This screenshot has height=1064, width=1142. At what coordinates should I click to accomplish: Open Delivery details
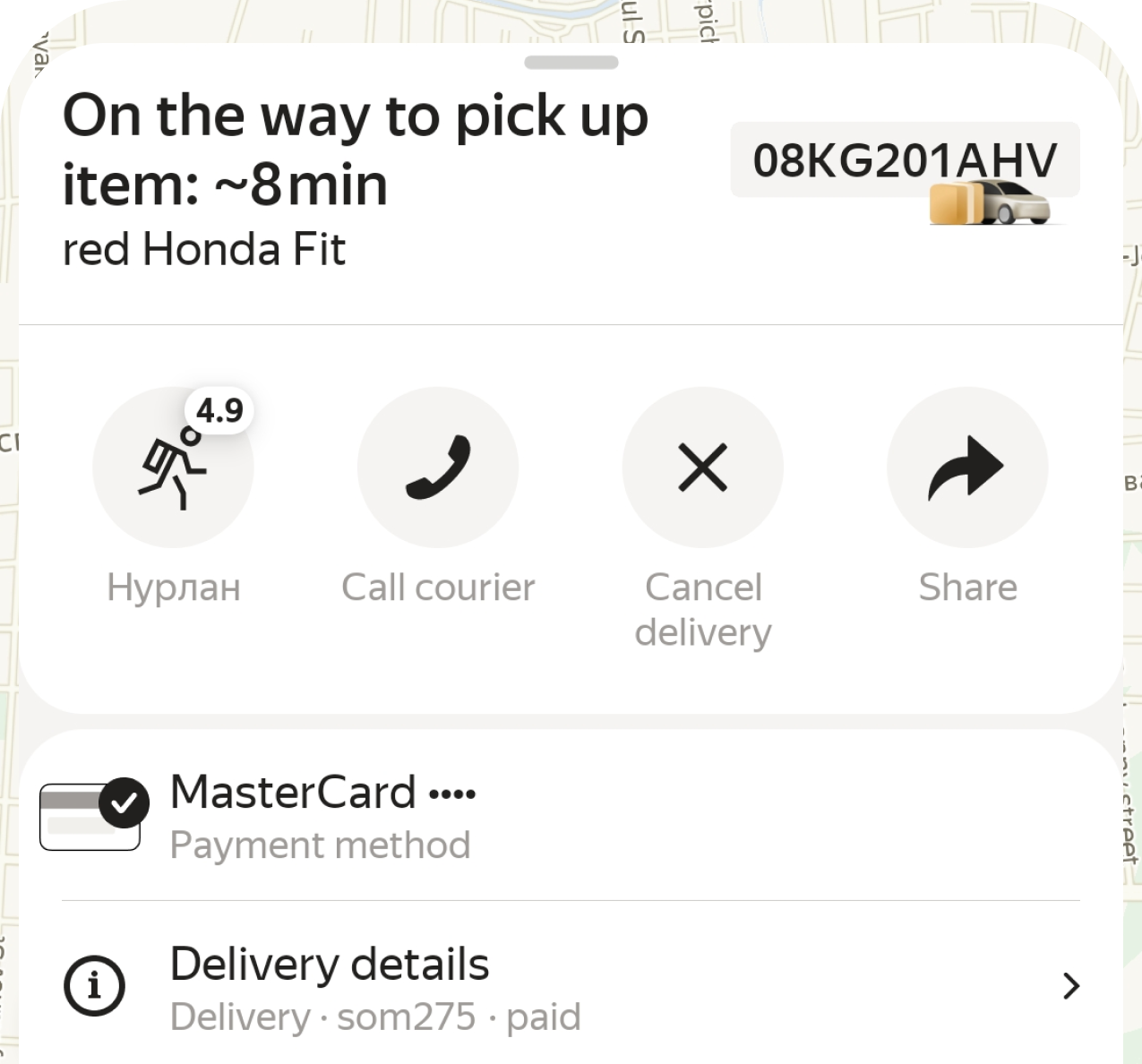point(570,988)
